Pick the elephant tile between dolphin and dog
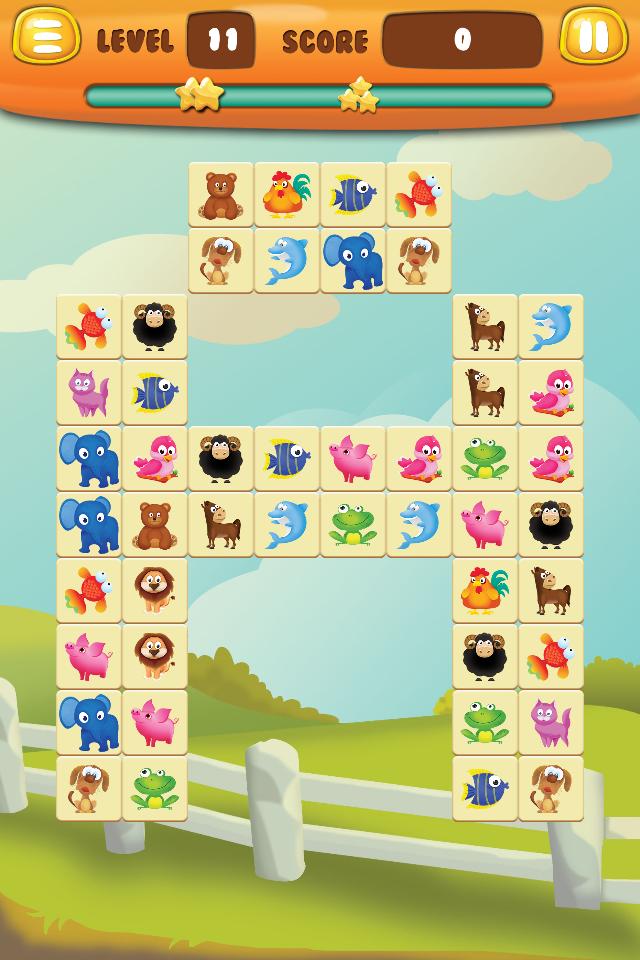Image resolution: width=640 pixels, height=960 pixels. (353, 260)
